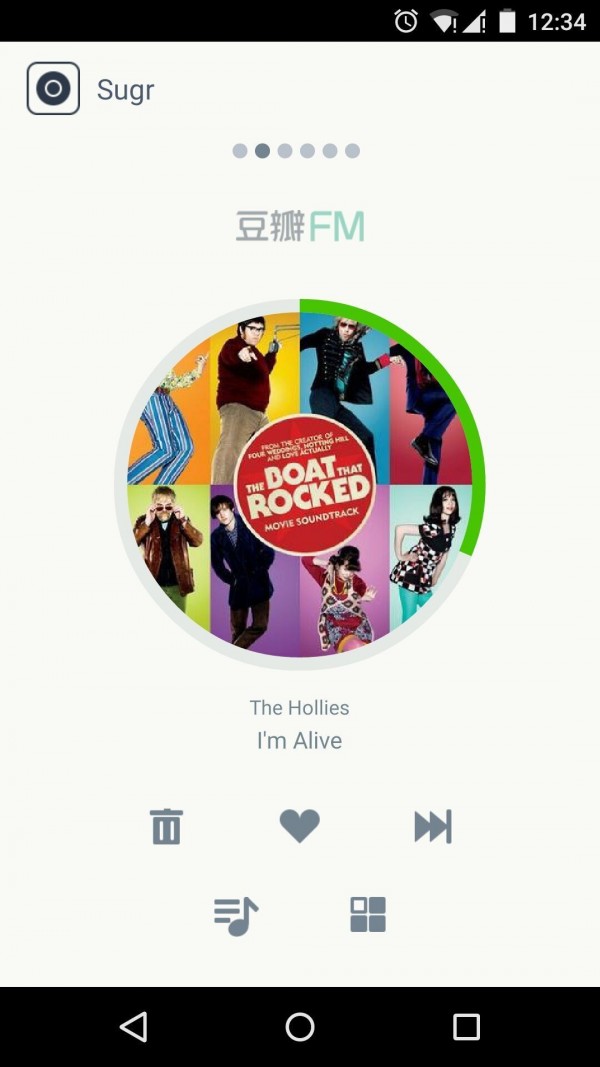Delete the song I'm Alive
600x1067 pixels.
point(166,827)
